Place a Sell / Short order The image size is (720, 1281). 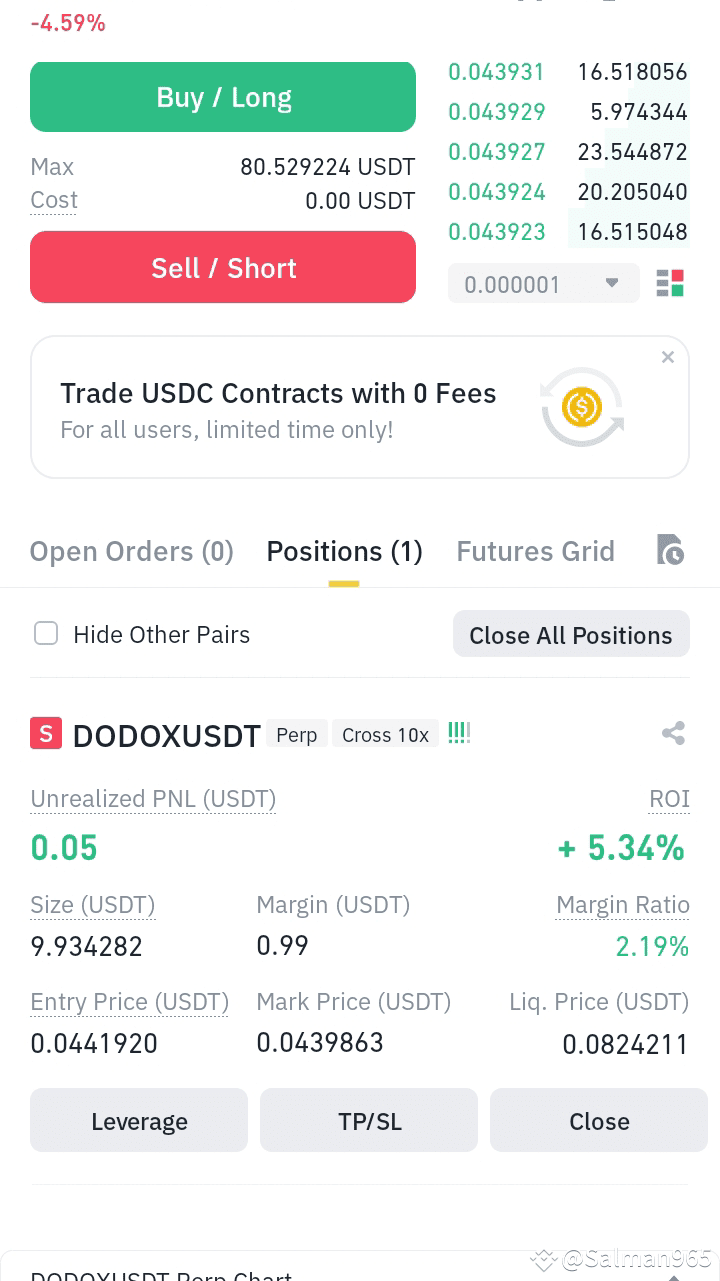pos(223,267)
